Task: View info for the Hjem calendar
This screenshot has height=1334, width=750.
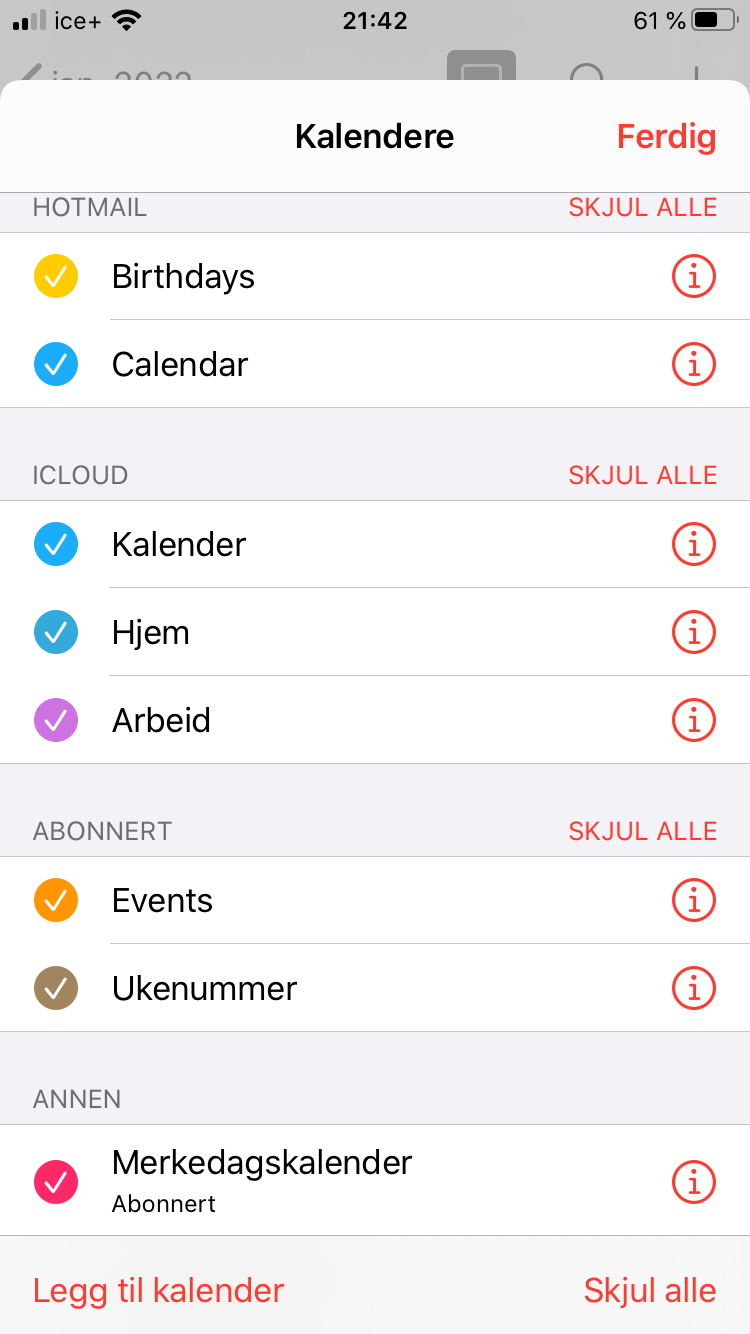Action: pos(694,632)
